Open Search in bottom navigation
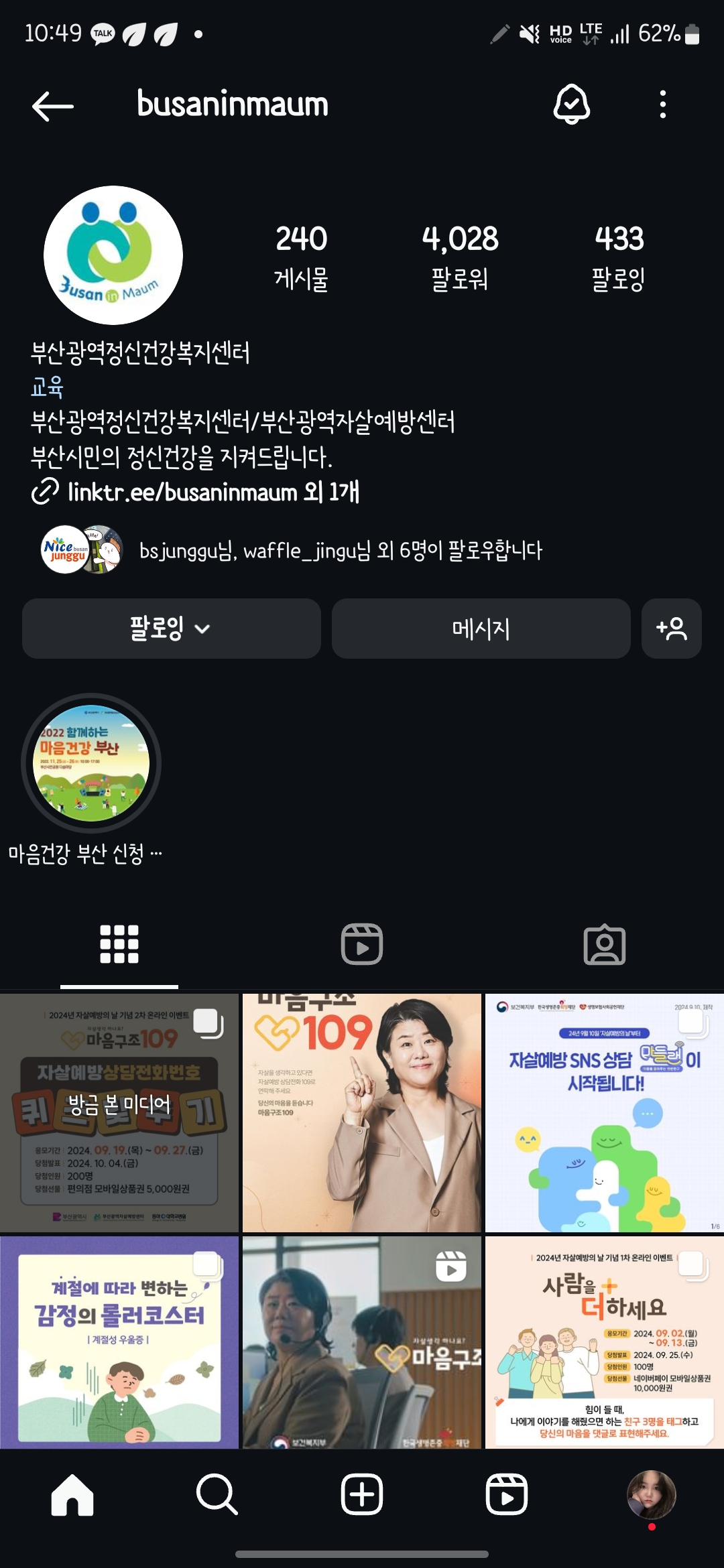This screenshot has height=1568, width=724. [x=217, y=1494]
